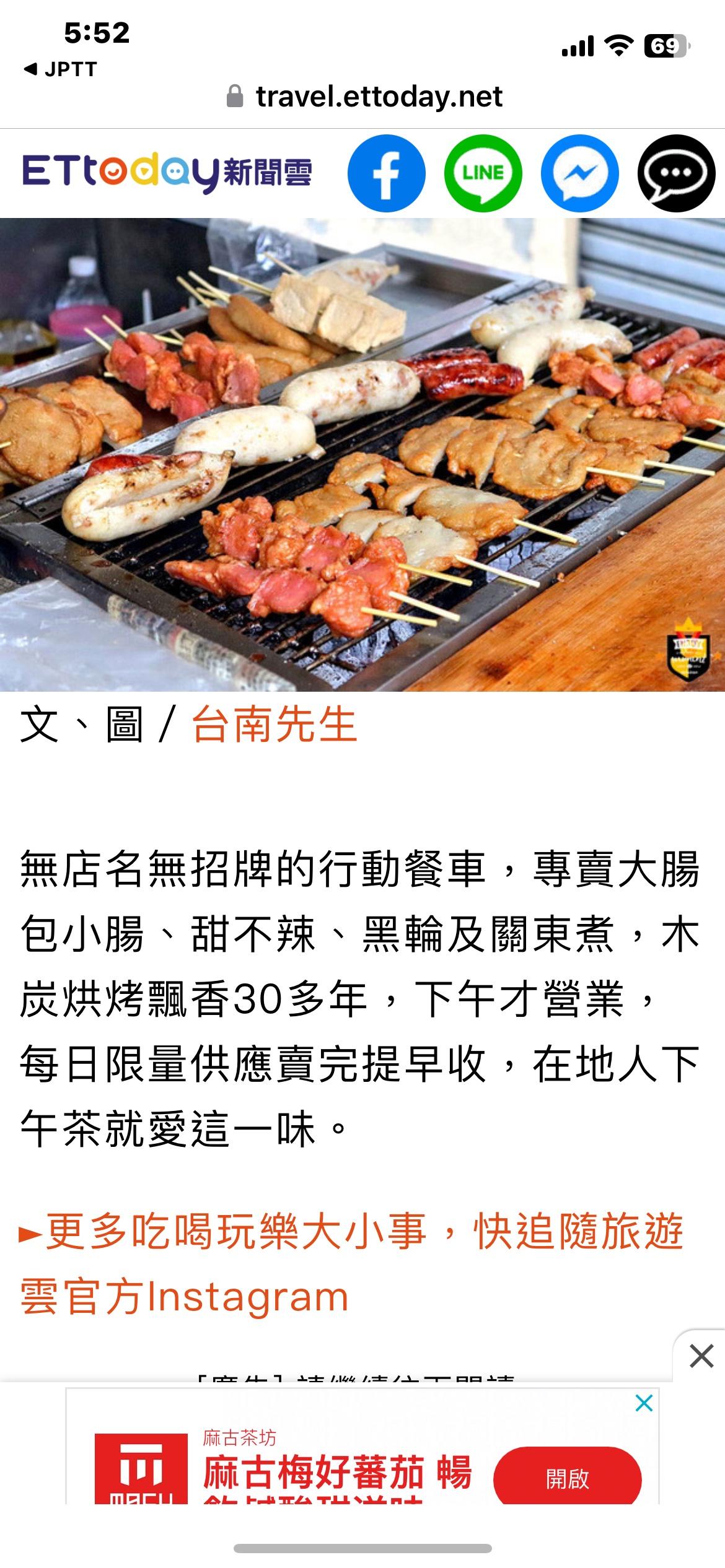Open the ETtoday 新聞雲 homepage logo

167,173
